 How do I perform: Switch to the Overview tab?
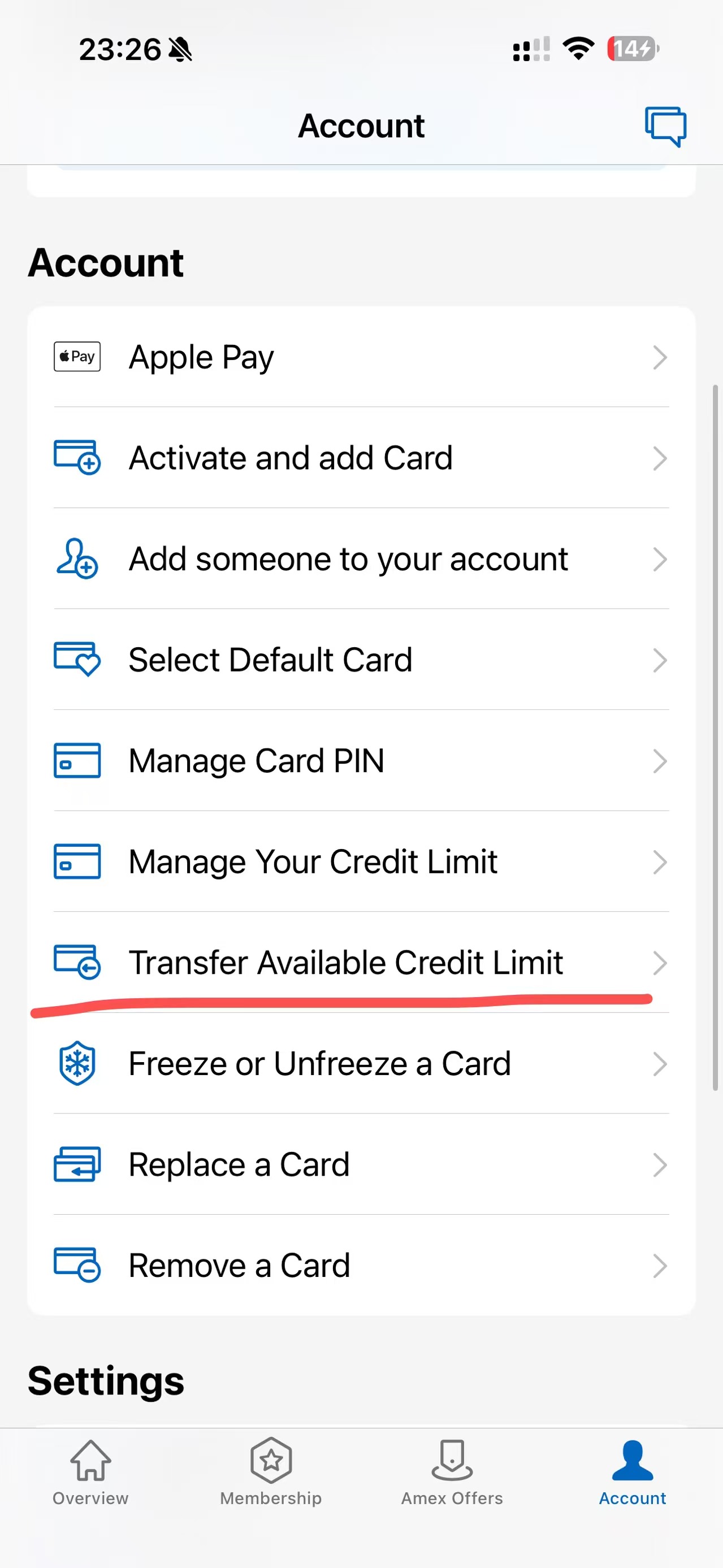tap(90, 1472)
